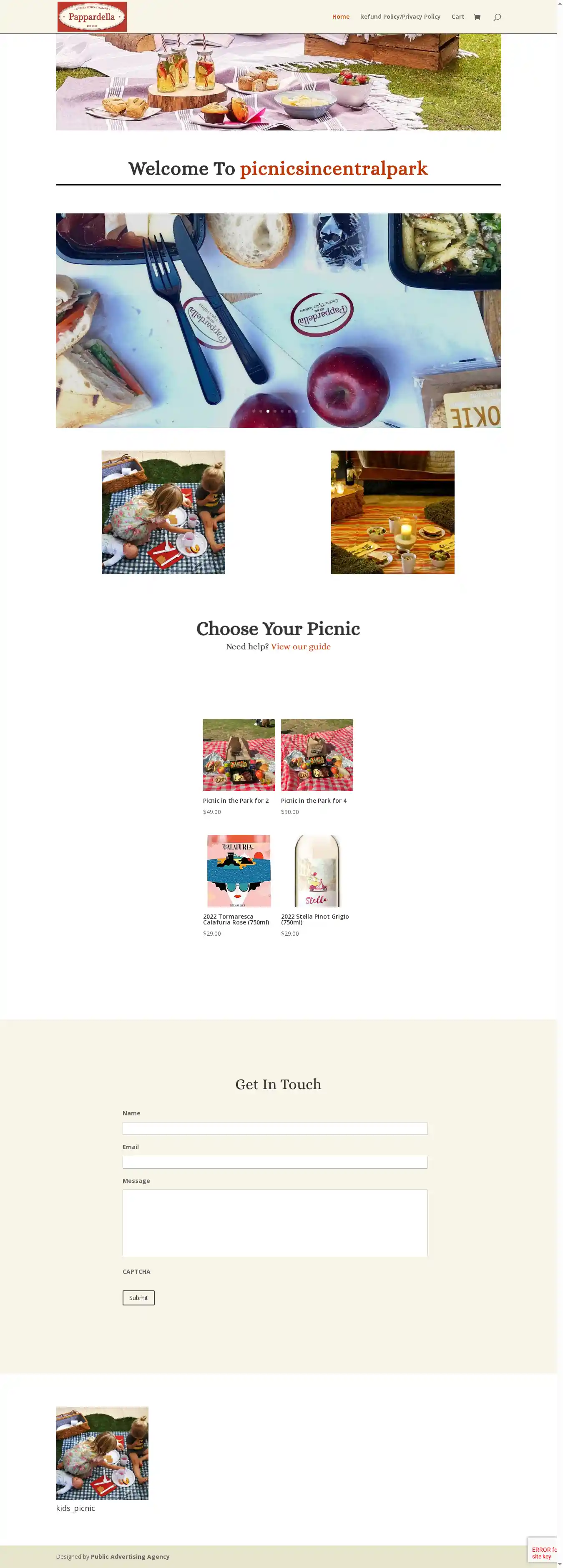Open the shopping cart icon
Screen dimensions: 563x1568
pyautogui.click(x=477, y=17)
